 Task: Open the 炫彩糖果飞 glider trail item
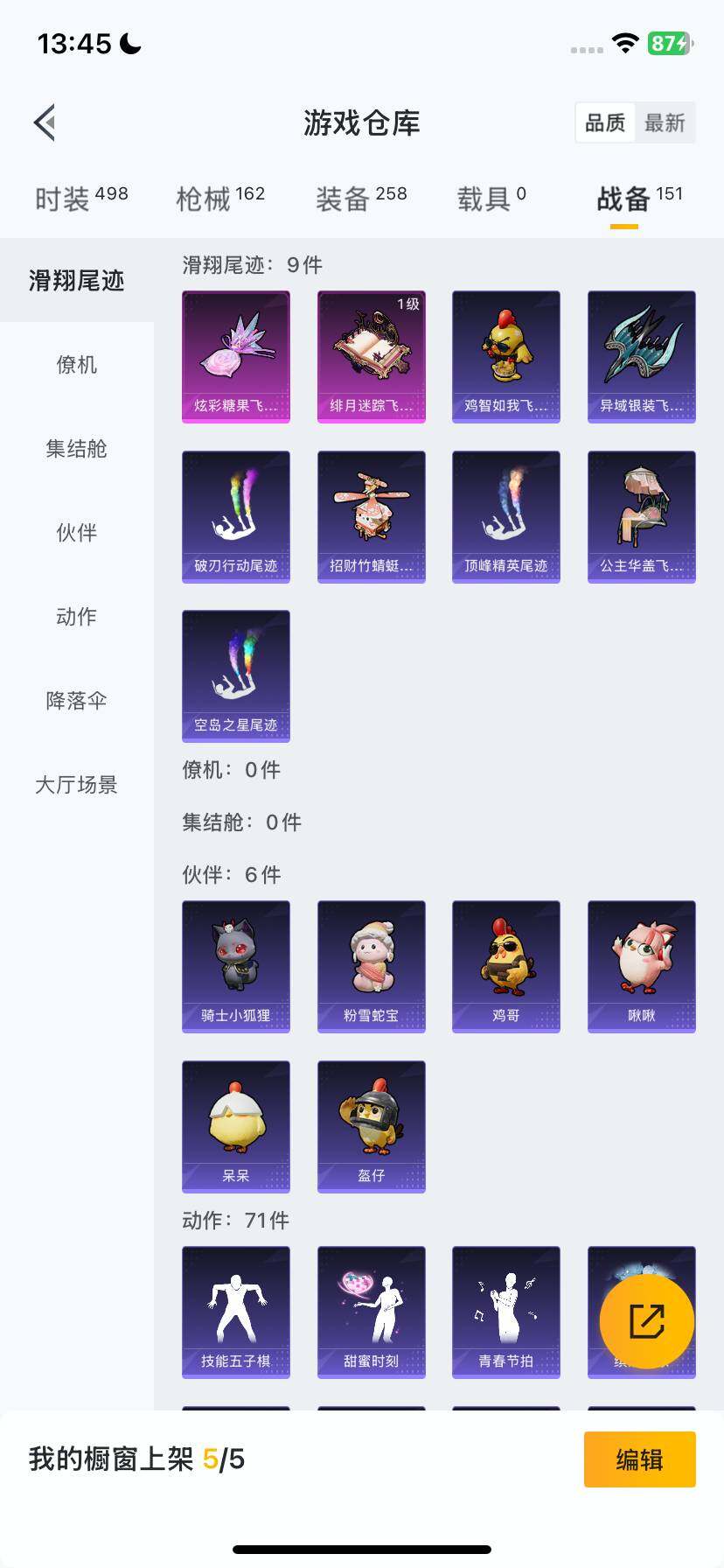(x=236, y=356)
